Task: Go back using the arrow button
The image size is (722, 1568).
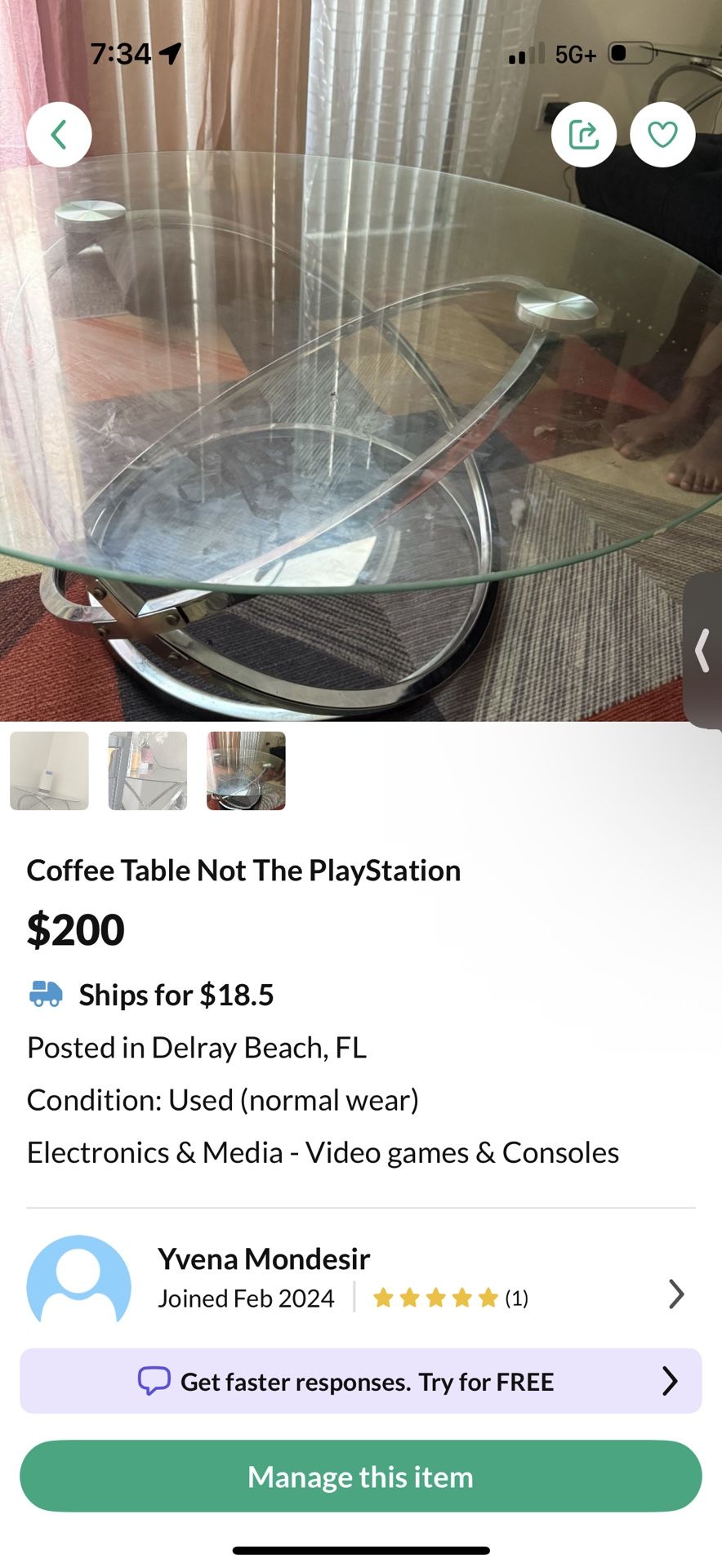Action: [x=59, y=135]
